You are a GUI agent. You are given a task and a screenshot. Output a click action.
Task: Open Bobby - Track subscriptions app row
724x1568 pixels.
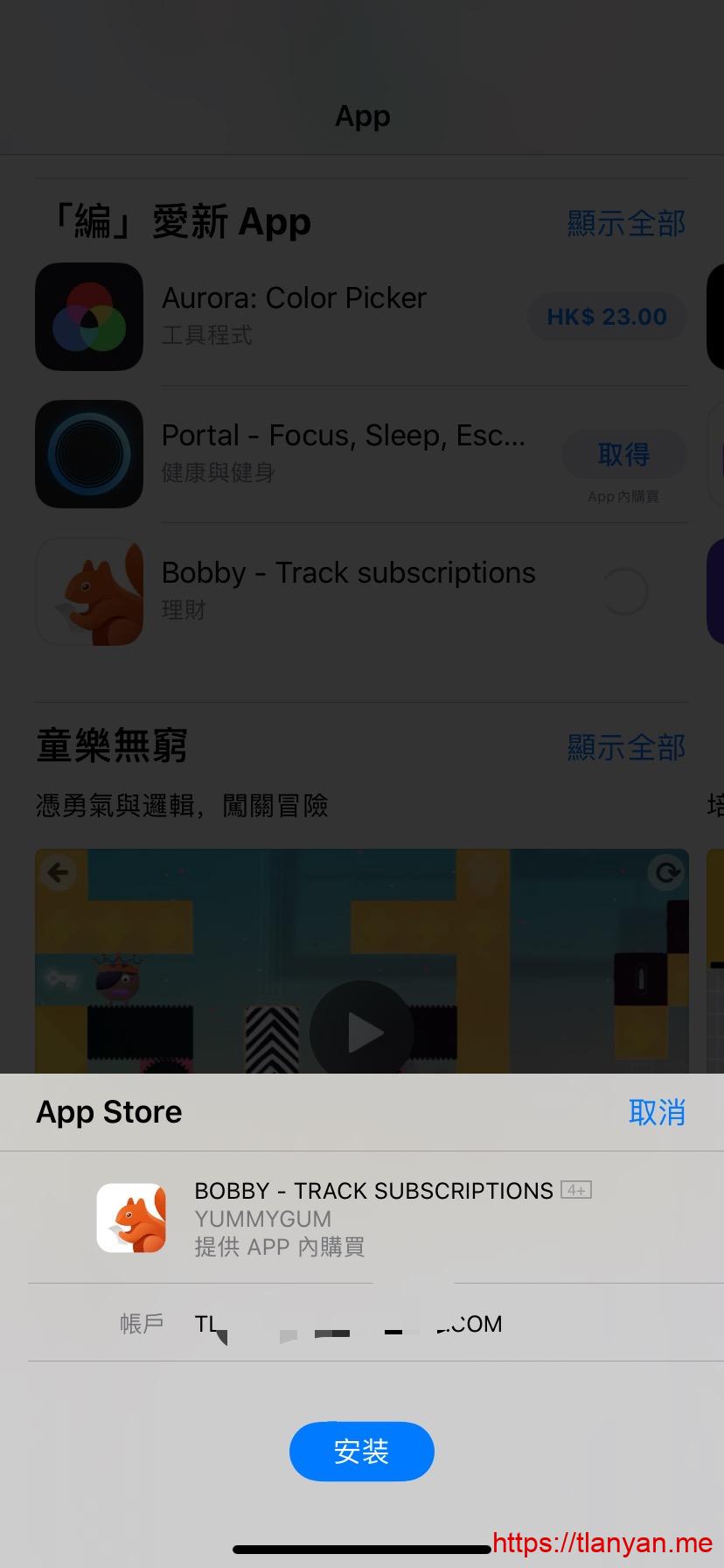click(348, 590)
